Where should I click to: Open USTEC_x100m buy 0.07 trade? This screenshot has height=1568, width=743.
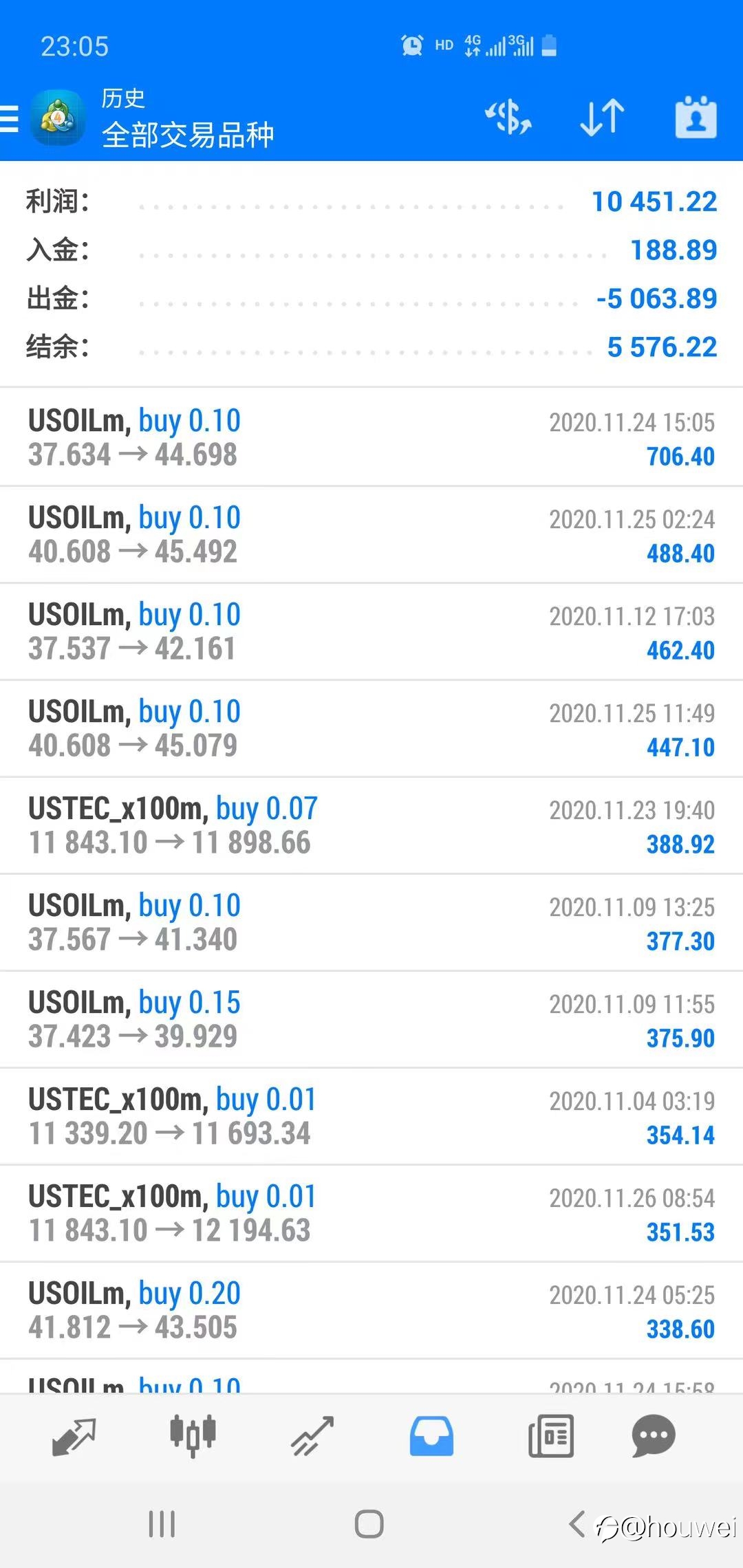pyautogui.click(x=371, y=825)
